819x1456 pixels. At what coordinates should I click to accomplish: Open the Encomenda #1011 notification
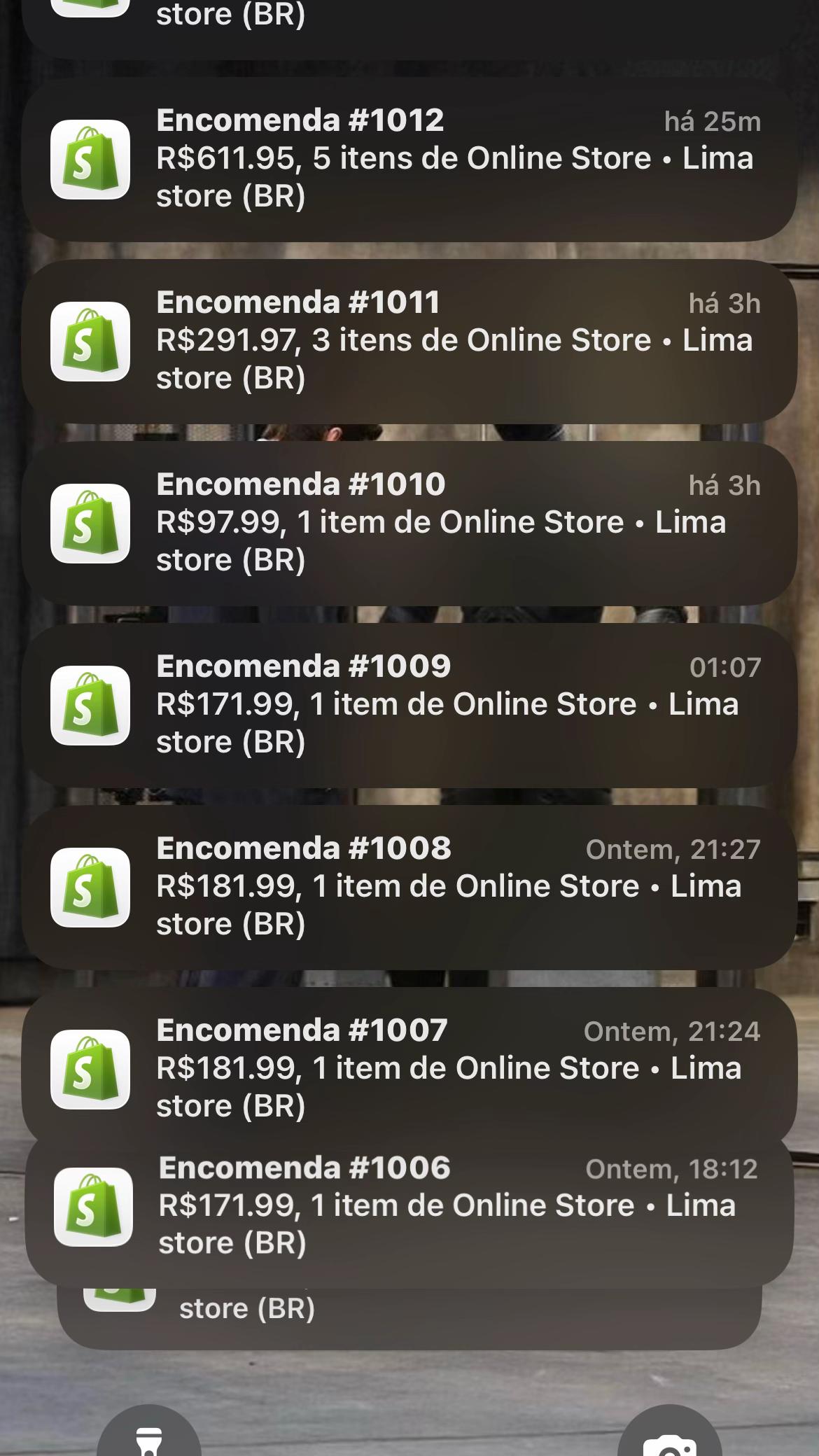[x=409, y=342]
